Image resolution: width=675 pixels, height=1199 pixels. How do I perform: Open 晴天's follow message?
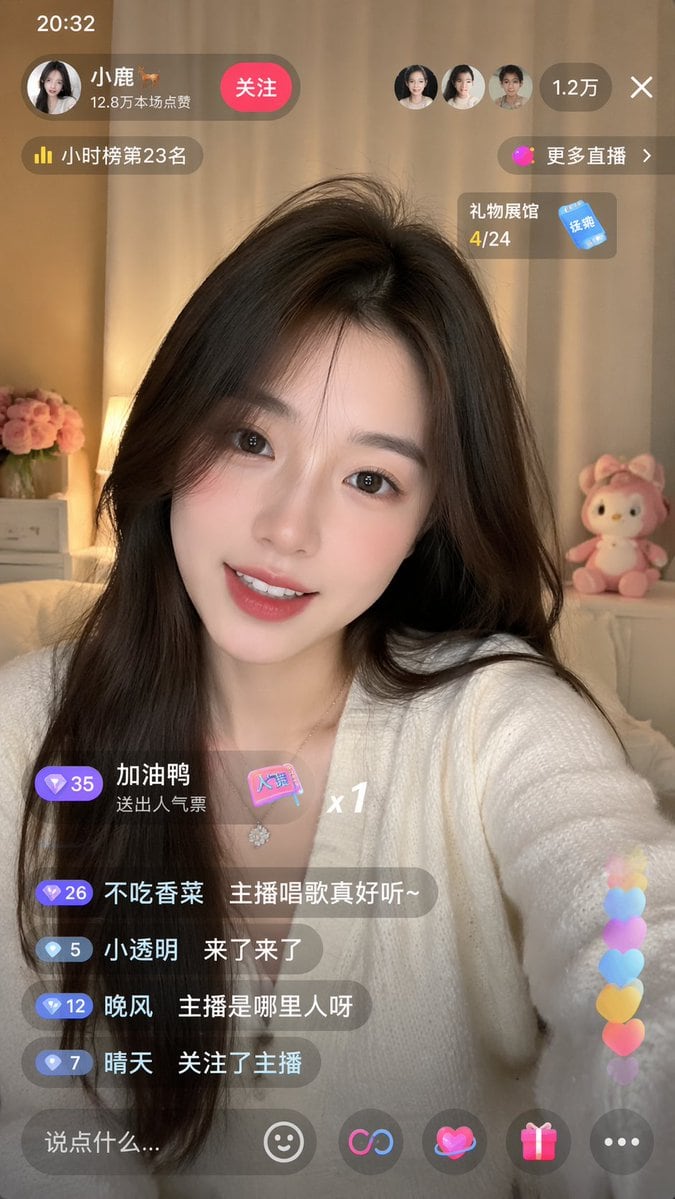(x=178, y=1062)
